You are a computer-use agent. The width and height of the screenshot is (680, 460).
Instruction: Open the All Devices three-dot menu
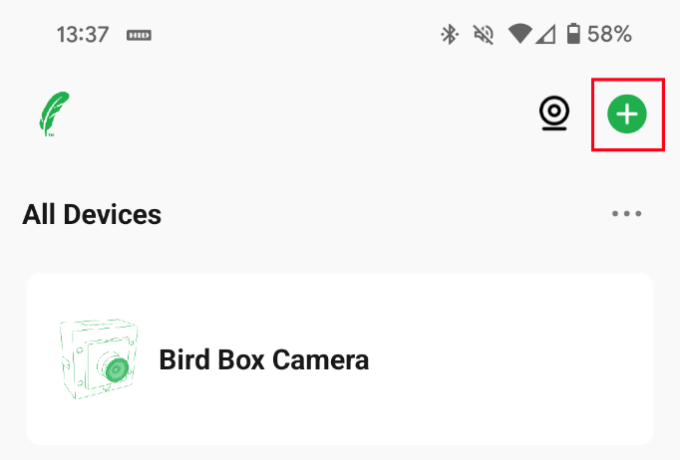point(627,214)
